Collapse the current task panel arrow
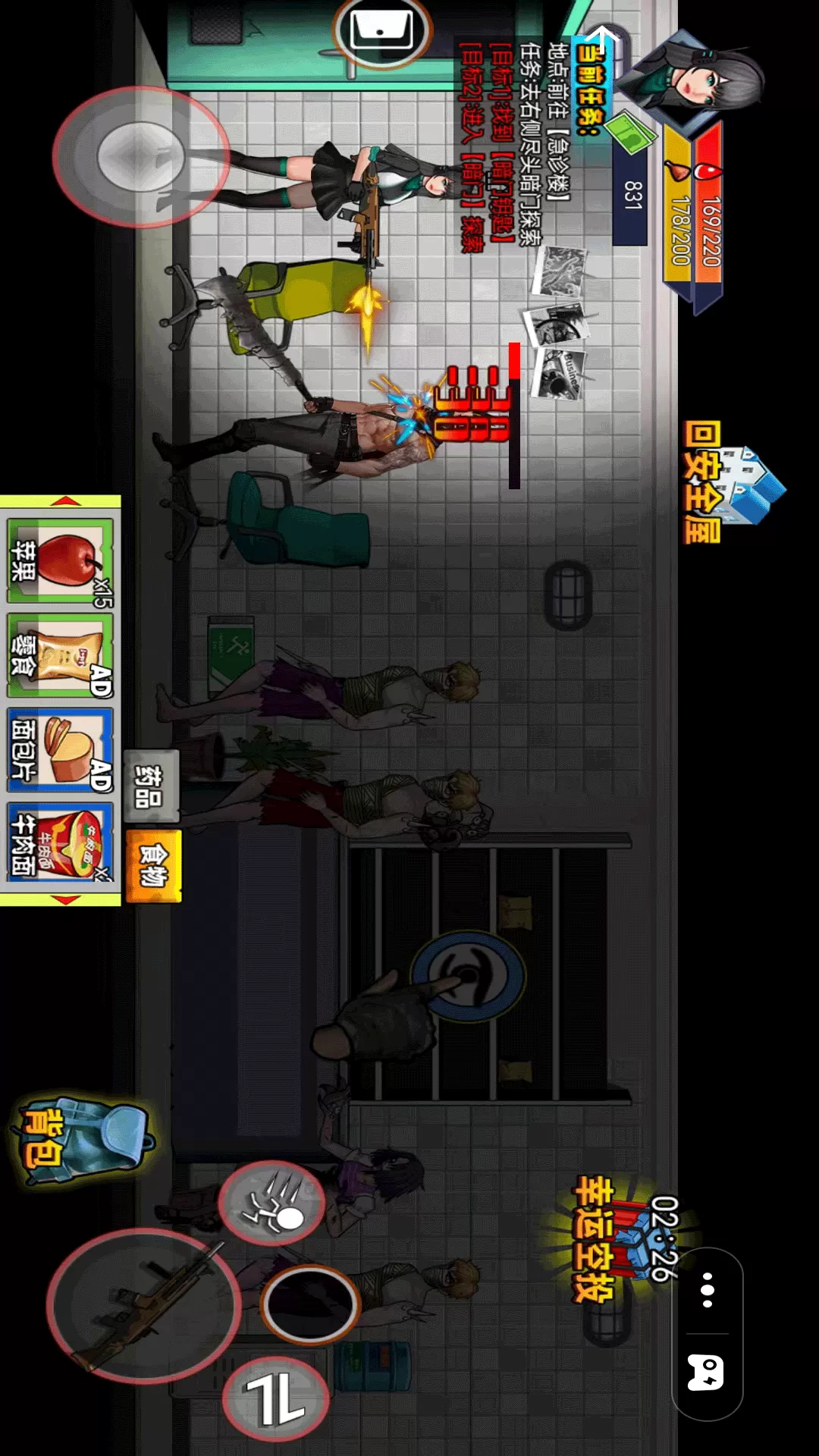 tap(604, 38)
